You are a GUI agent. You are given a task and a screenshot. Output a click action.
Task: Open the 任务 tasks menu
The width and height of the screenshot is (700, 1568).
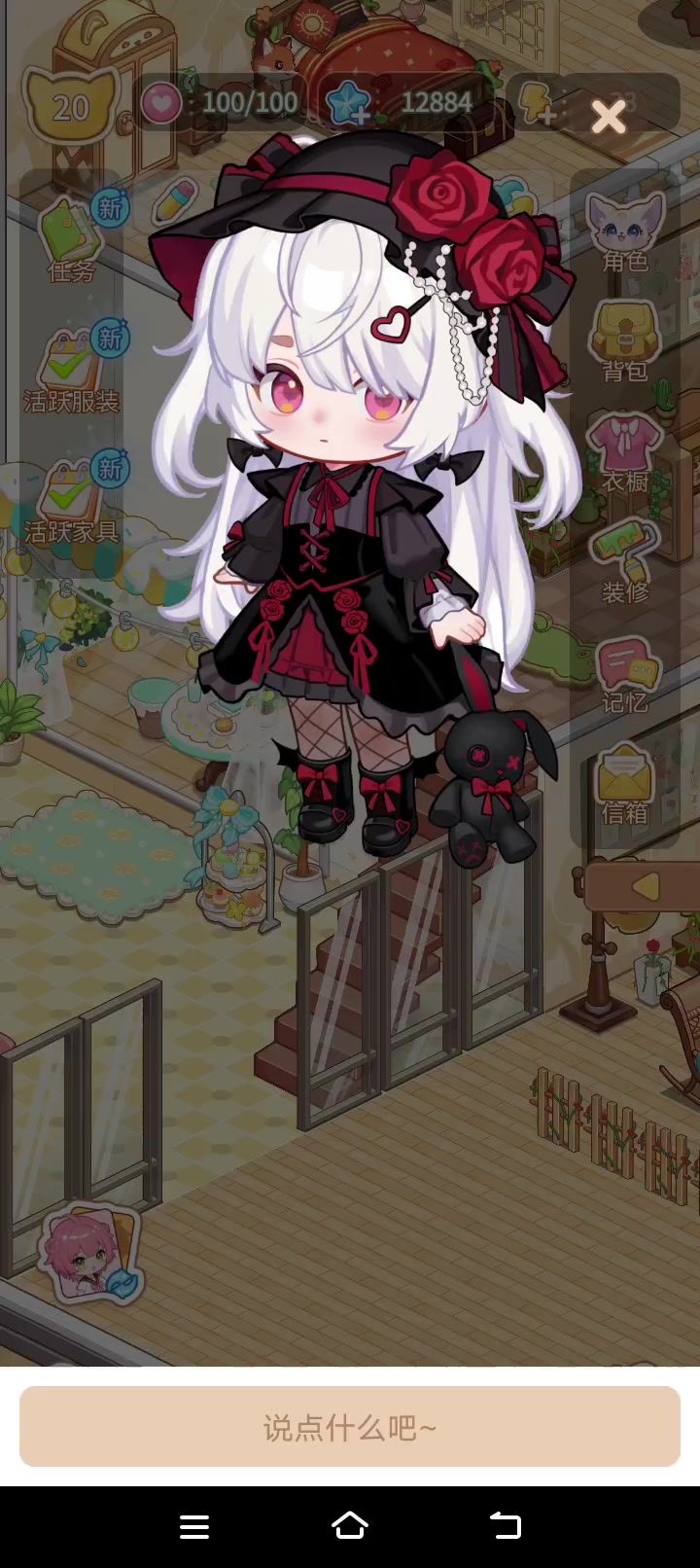click(71, 237)
